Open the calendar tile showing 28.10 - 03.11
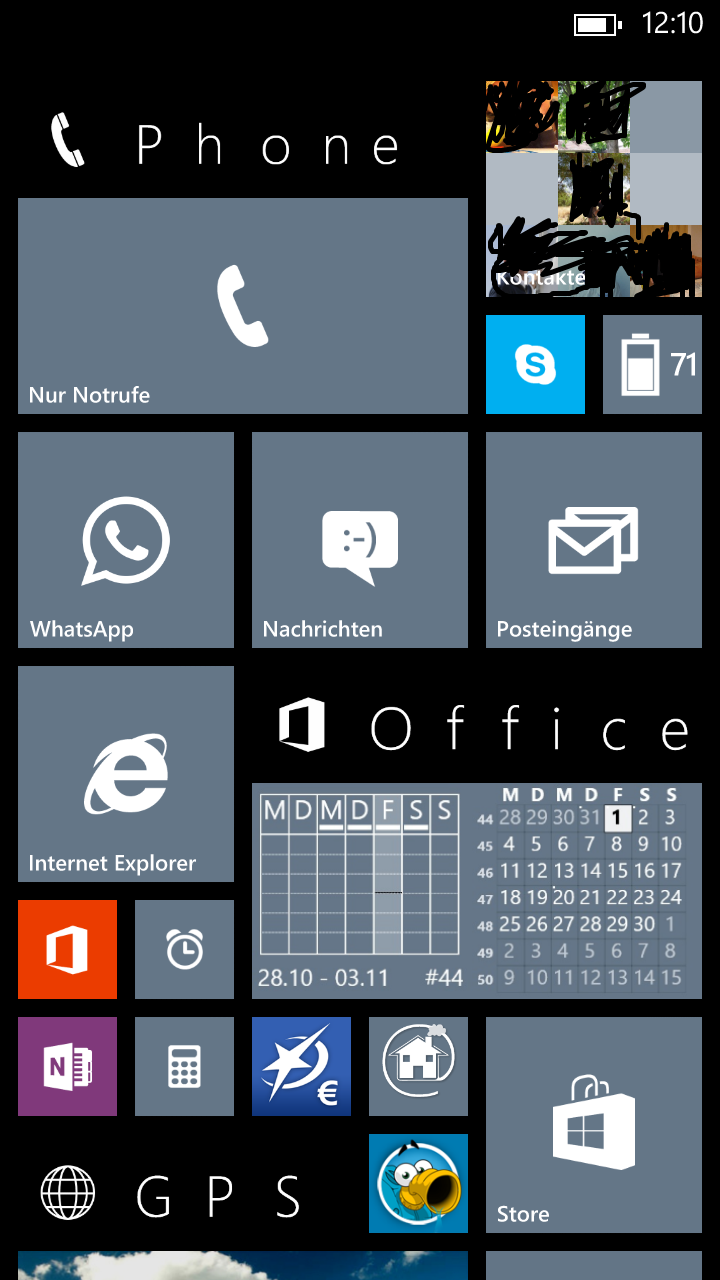 (x=477, y=891)
